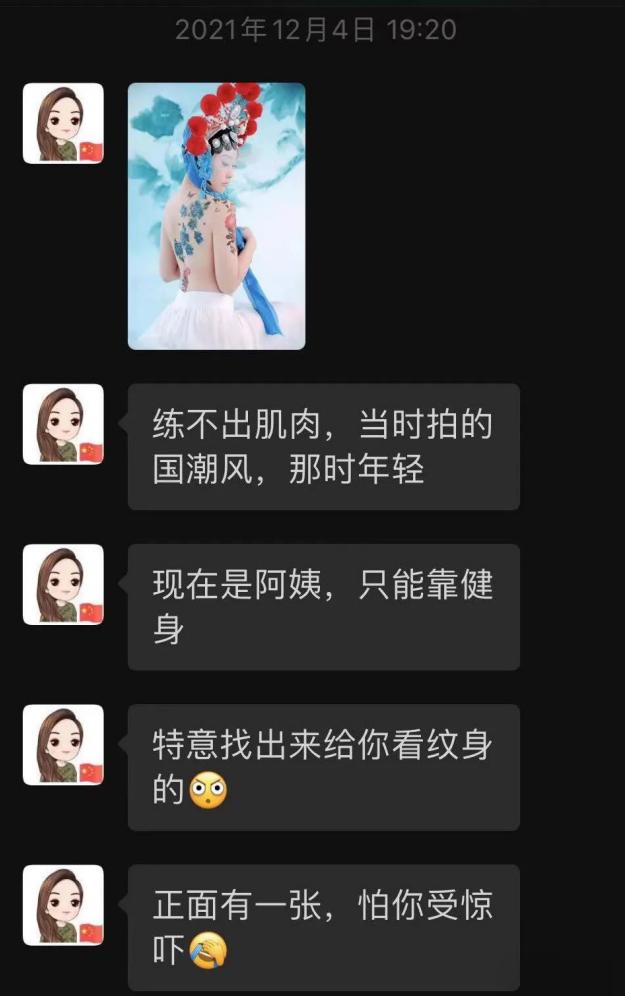
Task: Tap the avatar next to the 练不出肌肉 message
Action: click(63, 424)
